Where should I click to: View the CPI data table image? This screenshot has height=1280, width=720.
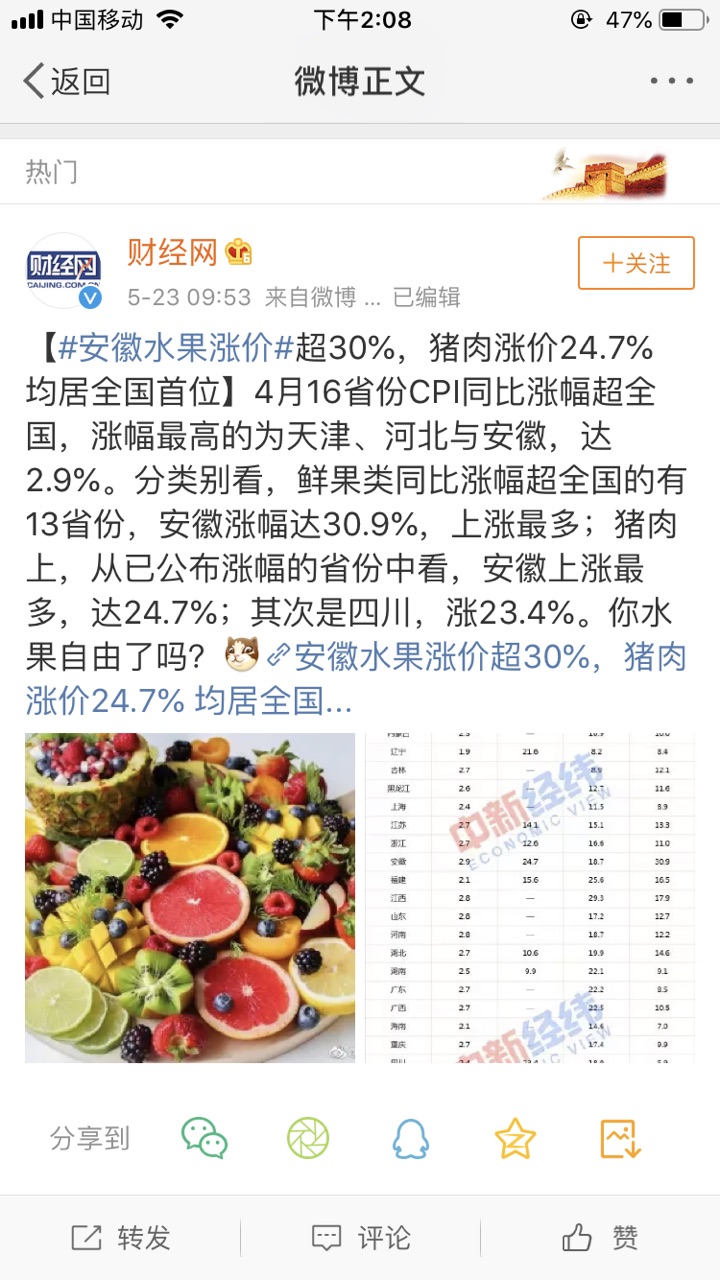(530, 897)
